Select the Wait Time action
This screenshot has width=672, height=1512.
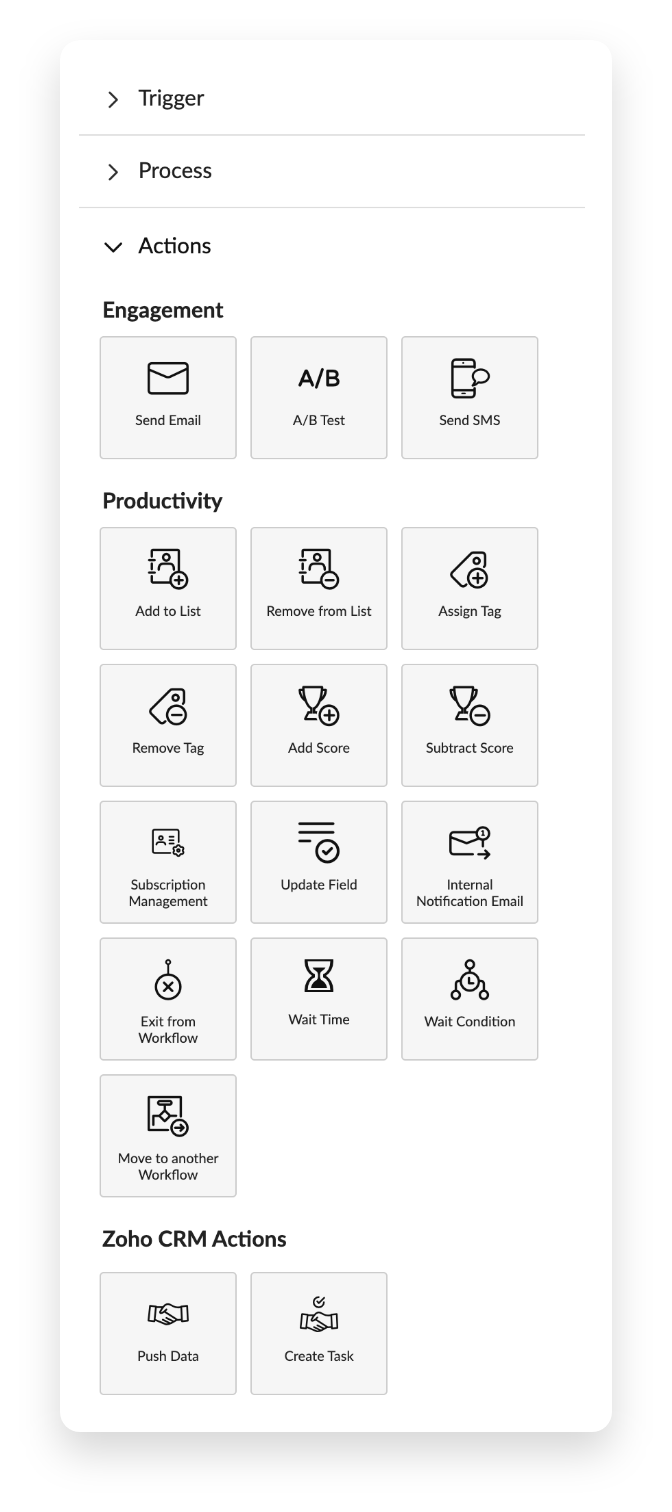tap(319, 999)
